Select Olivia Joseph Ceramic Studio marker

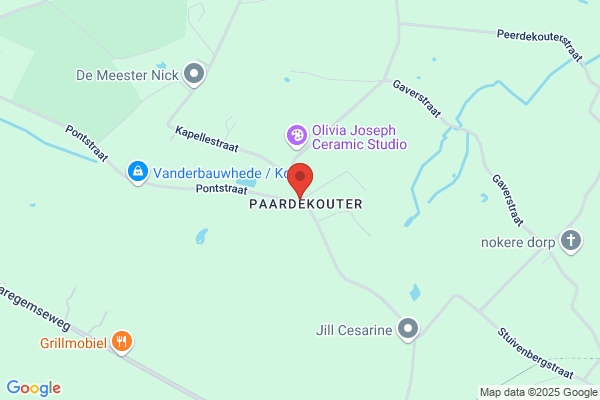[297, 136]
